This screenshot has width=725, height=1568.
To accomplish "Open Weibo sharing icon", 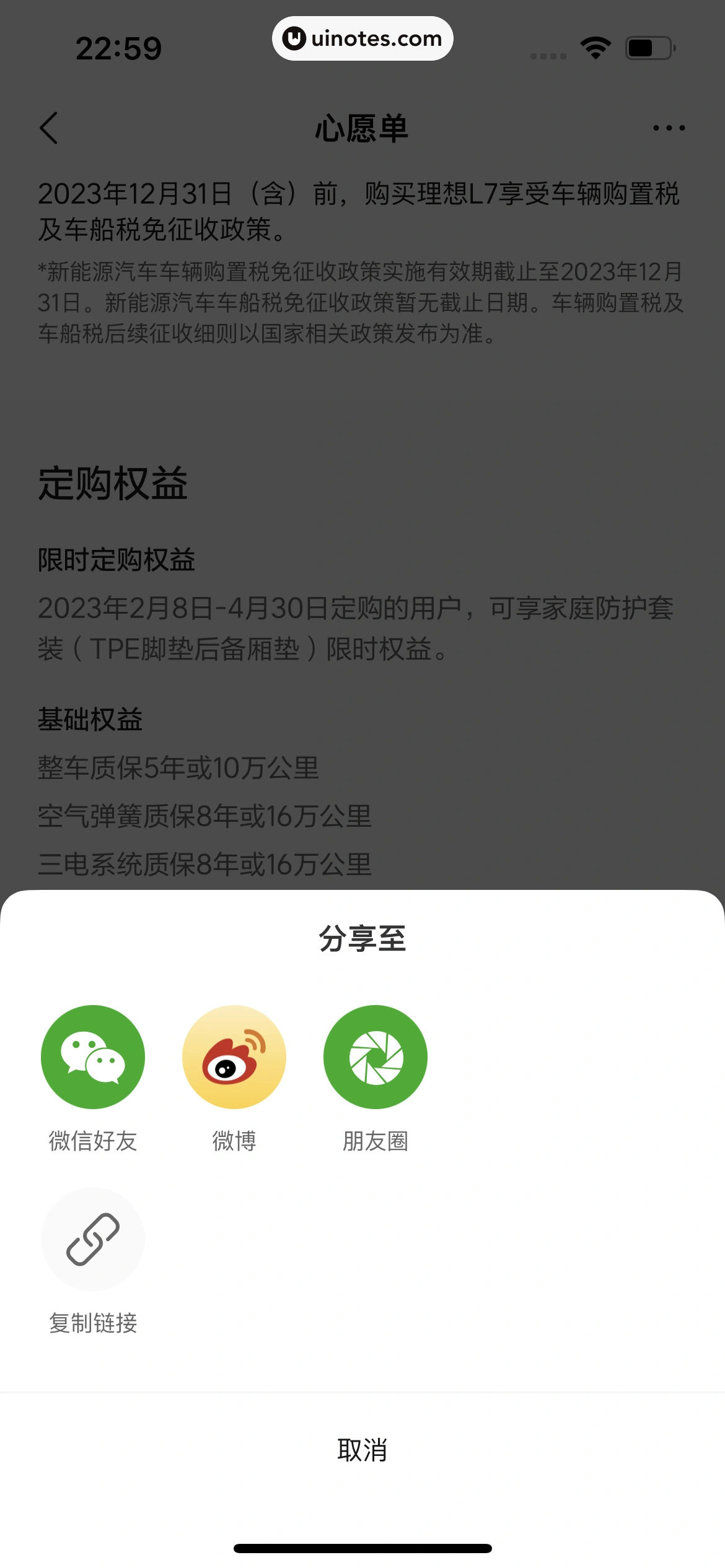I will pyautogui.click(x=233, y=1057).
